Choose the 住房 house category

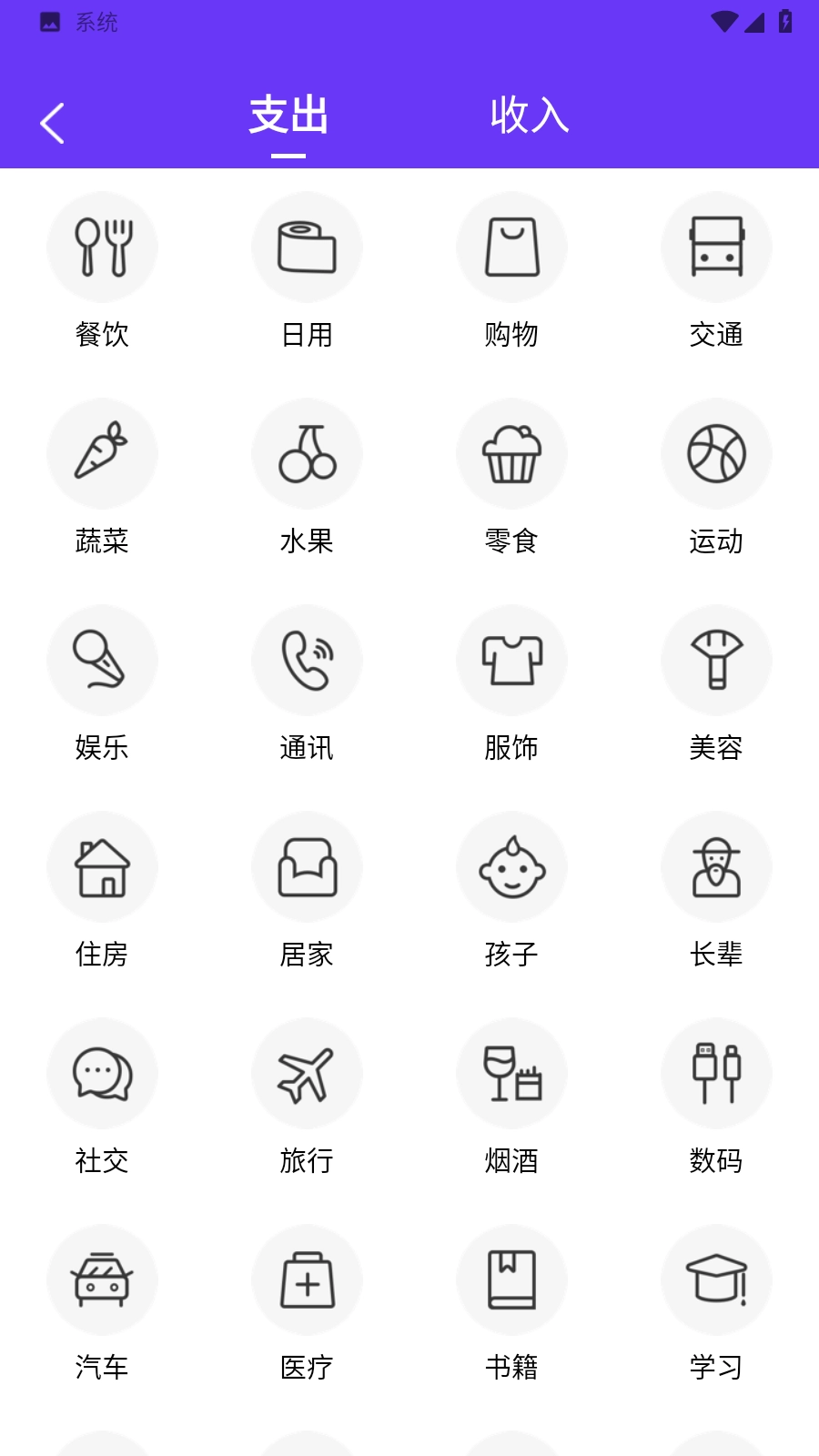pyautogui.click(x=102, y=866)
